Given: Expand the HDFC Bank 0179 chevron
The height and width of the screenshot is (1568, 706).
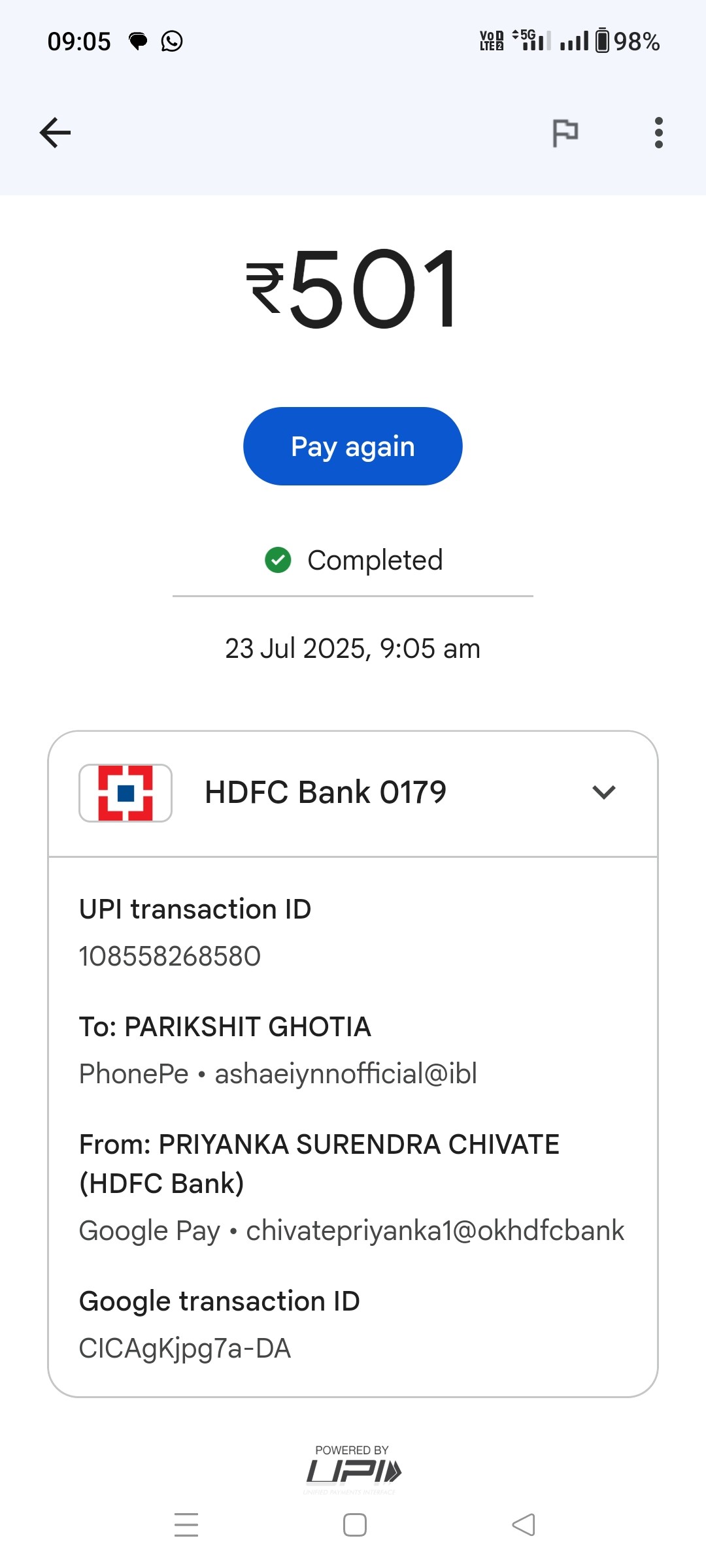Looking at the screenshot, I should 604,792.
